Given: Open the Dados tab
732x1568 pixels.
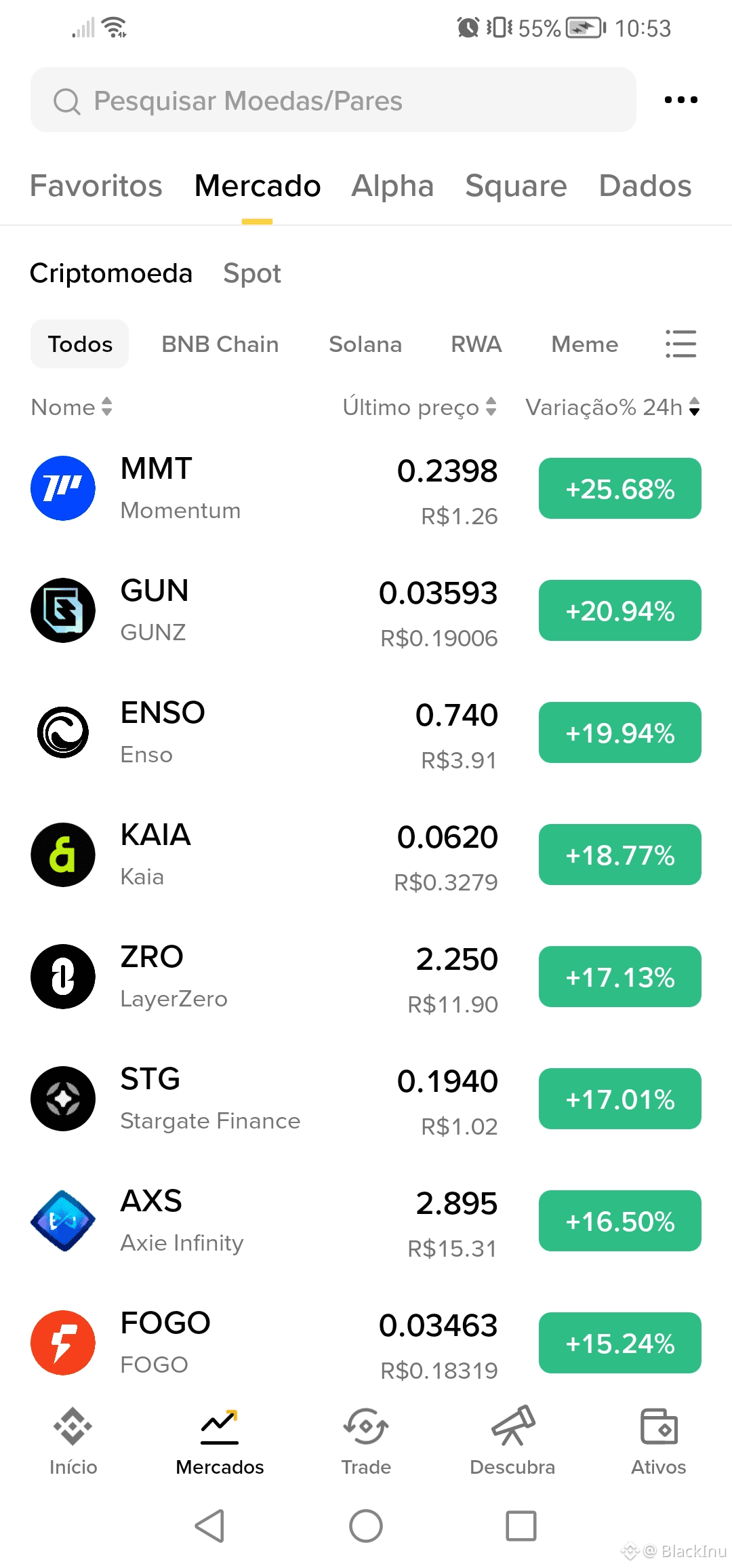Looking at the screenshot, I should click(645, 187).
